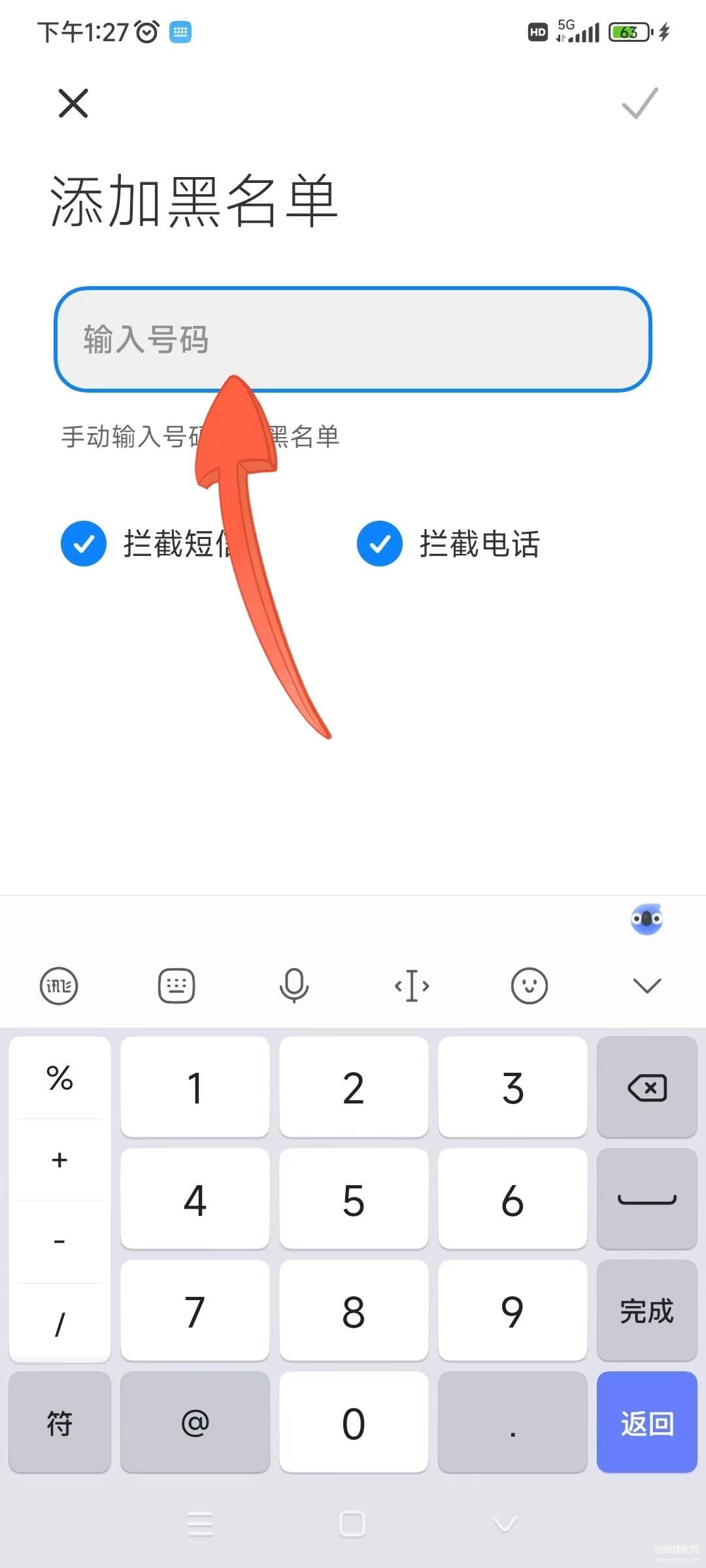The width and height of the screenshot is (706, 1568).
Task: Uncheck the 拦截电话 checkbox
Action: click(x=380, y=544)
